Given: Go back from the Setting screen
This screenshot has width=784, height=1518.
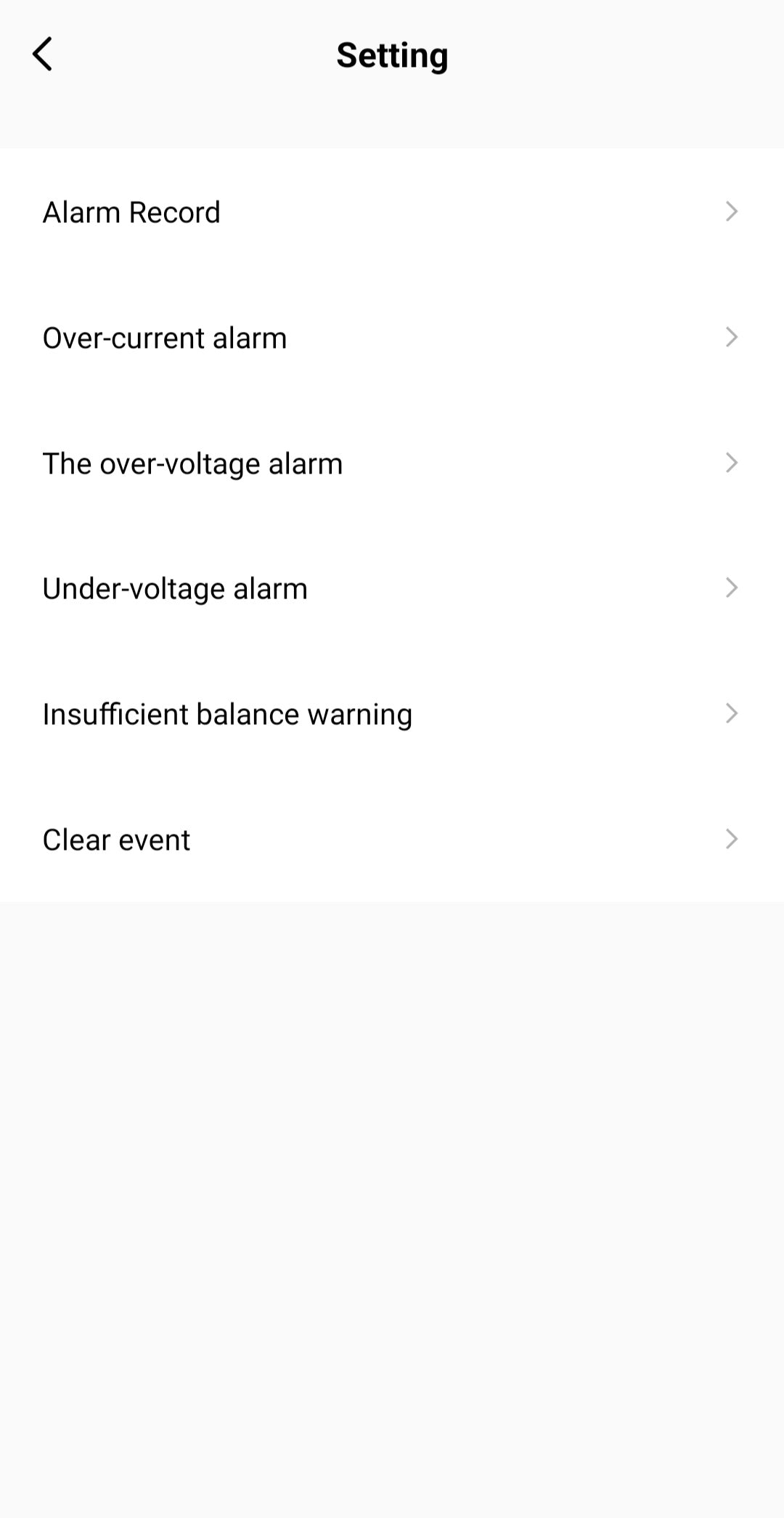Looking at the screenshot, I should point(43,54).
